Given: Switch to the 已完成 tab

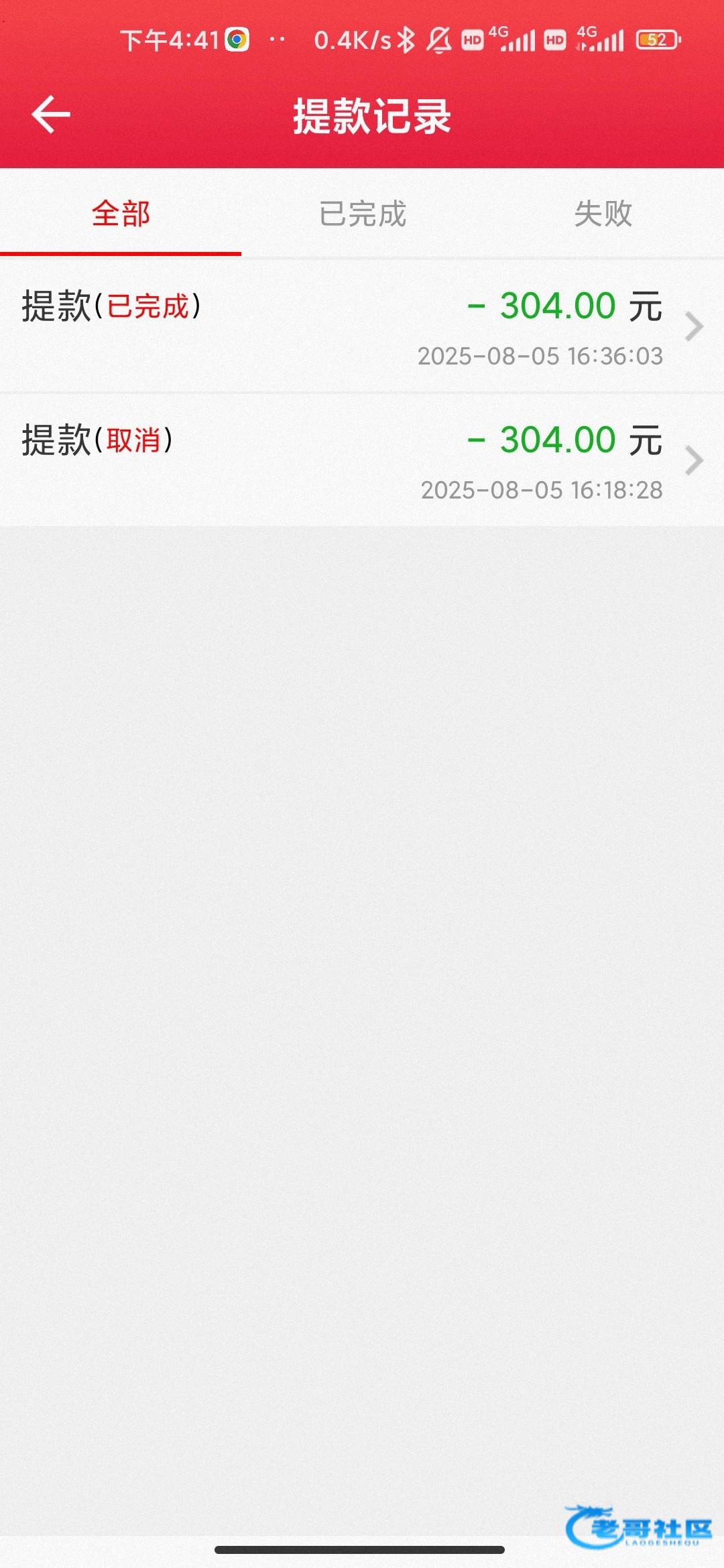Looking at the screenshot, I should click(362, 214).
